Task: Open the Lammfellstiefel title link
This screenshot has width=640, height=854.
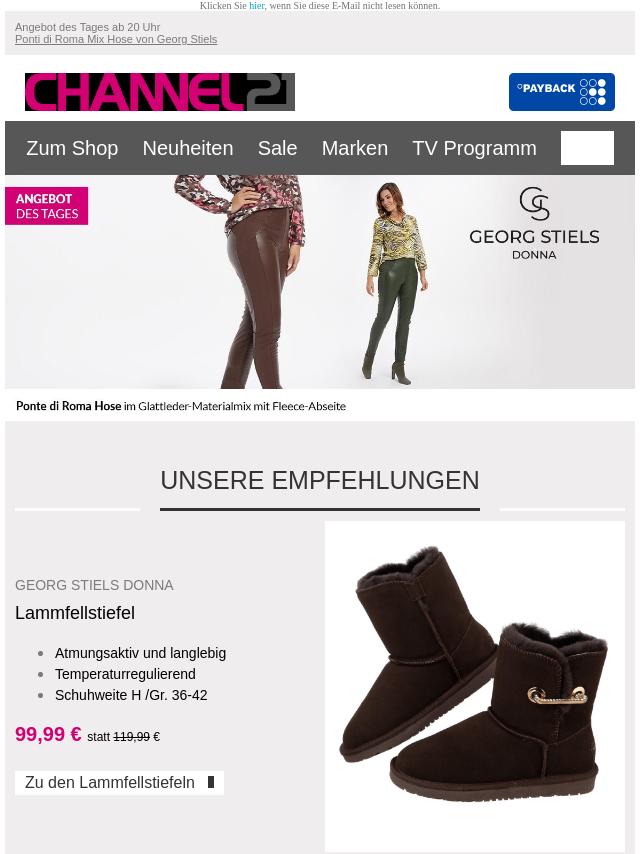Action: 75,613
